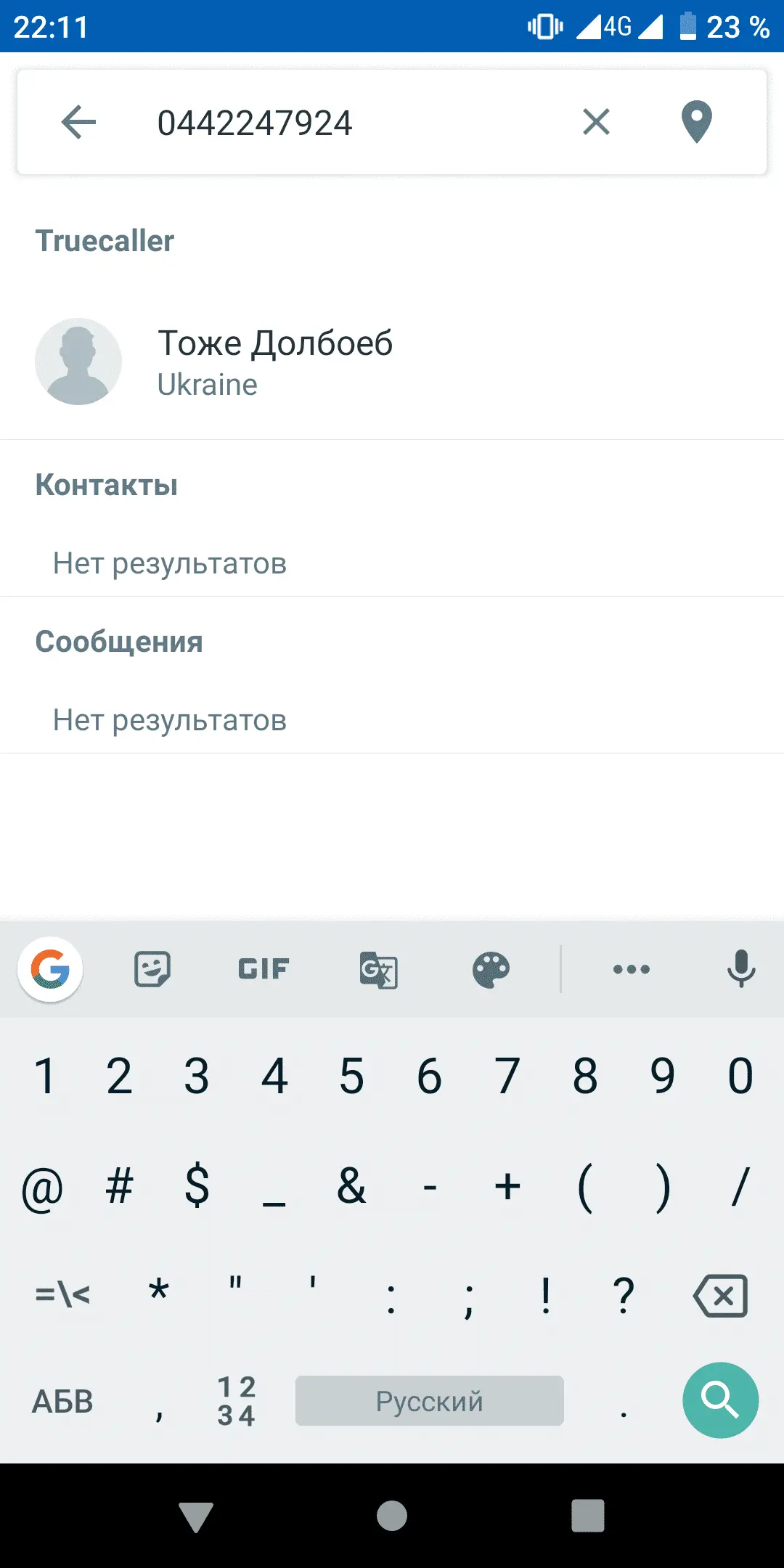Tap the Русский space bar
The image size is (784, 1568).
click(429, 1401)
